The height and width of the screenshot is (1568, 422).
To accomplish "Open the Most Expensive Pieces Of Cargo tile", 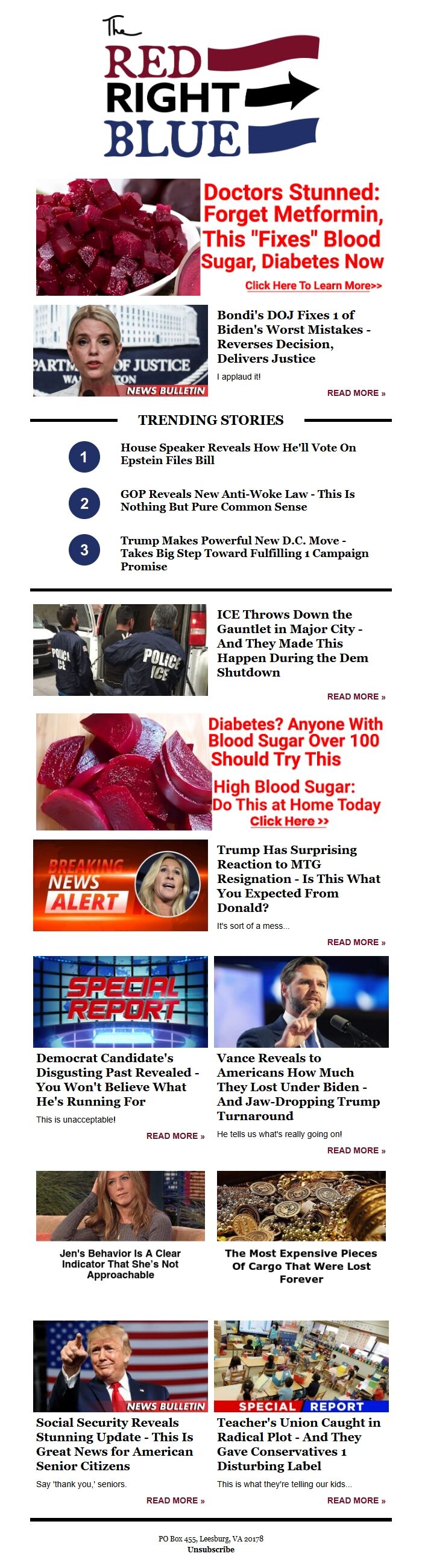I will pyautogui.click(x=301, y=1266).
